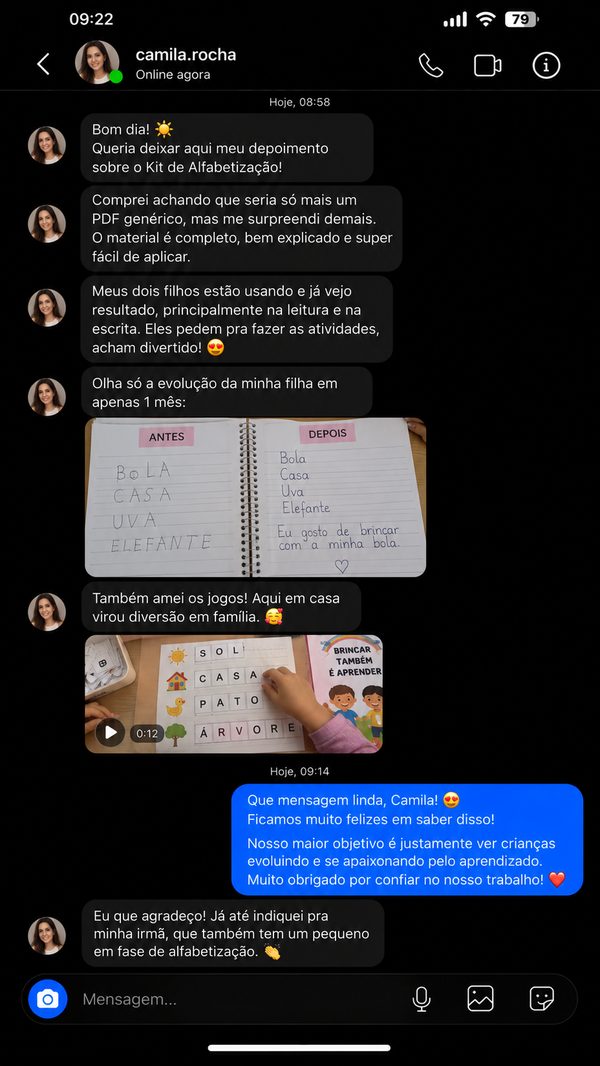
Task: Start a video call with camila.rocha
Action: (487, 65)
